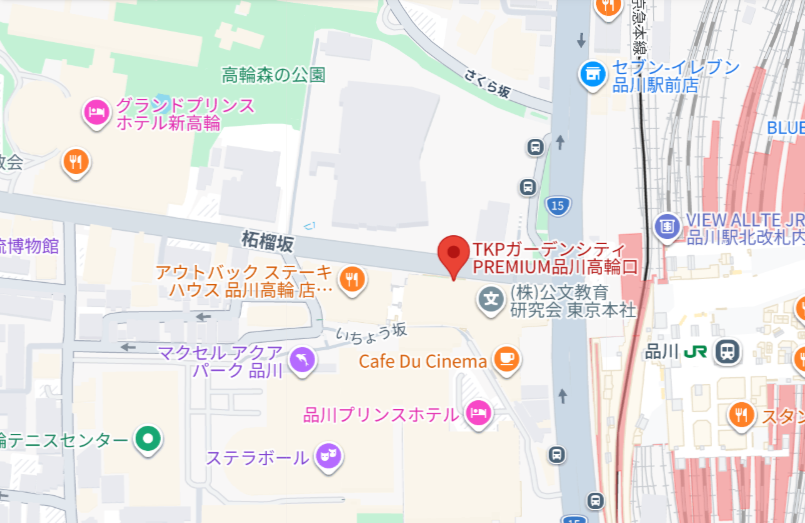Tap Seven-Eleven Shinagawa Ekimae store marker
The image size is (805, 523).
tap(593, 73)
